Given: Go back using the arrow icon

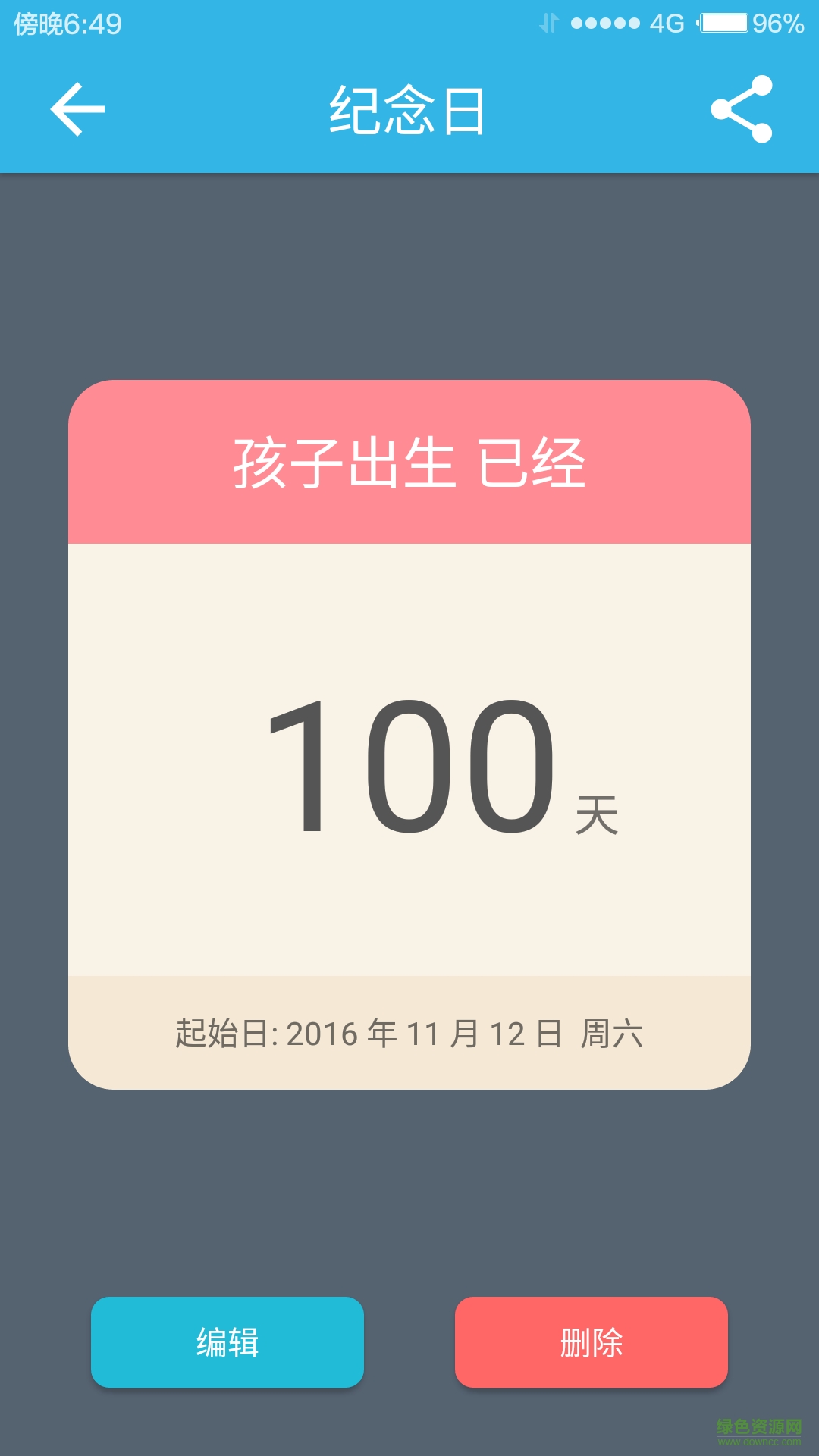Looking at the screenshot, I should (77, 110).
